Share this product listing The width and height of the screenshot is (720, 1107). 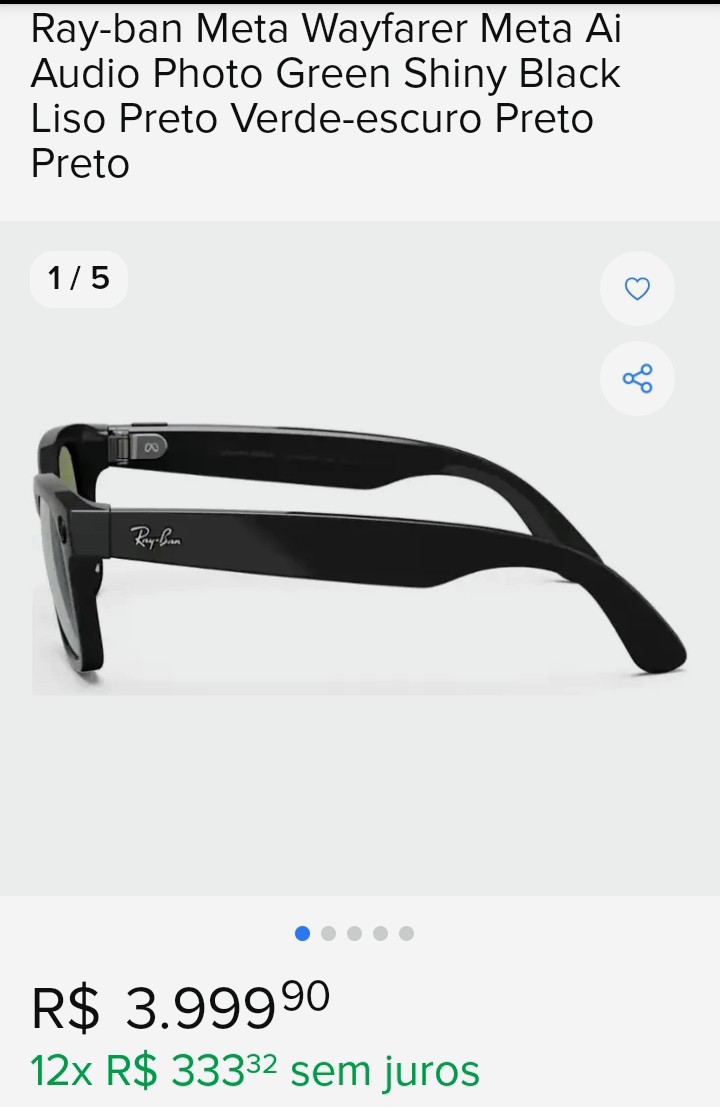click(637, 379)
